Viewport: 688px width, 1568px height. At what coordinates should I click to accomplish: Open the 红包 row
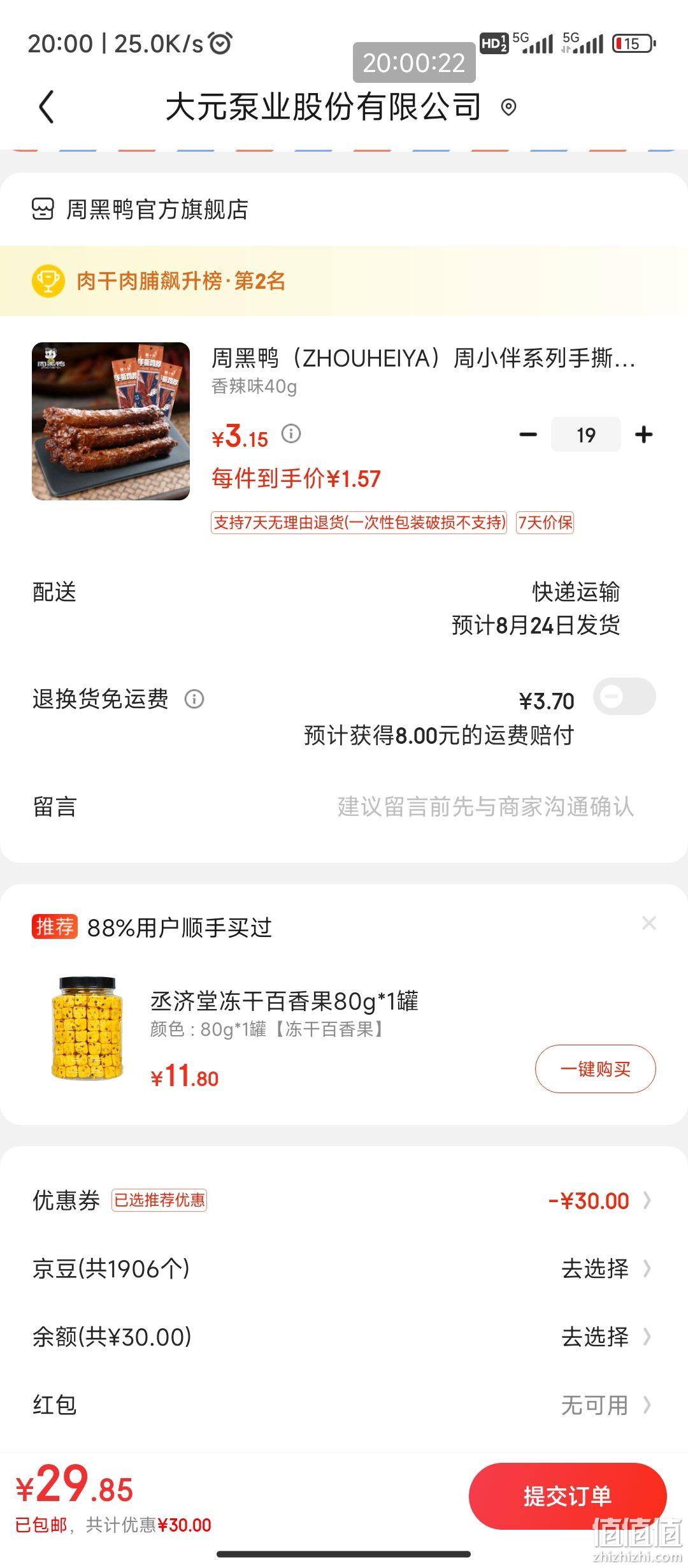(x=344, y=1405)
